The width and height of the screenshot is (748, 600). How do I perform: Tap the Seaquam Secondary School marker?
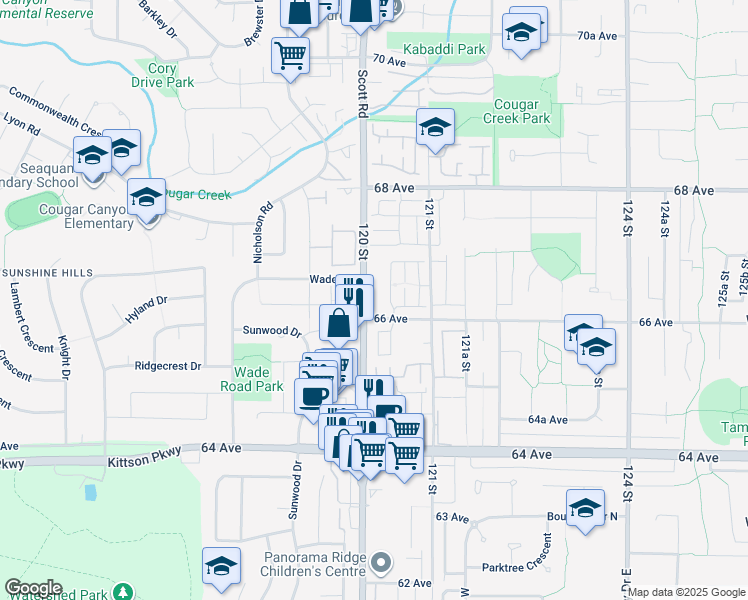pos(91,157)
